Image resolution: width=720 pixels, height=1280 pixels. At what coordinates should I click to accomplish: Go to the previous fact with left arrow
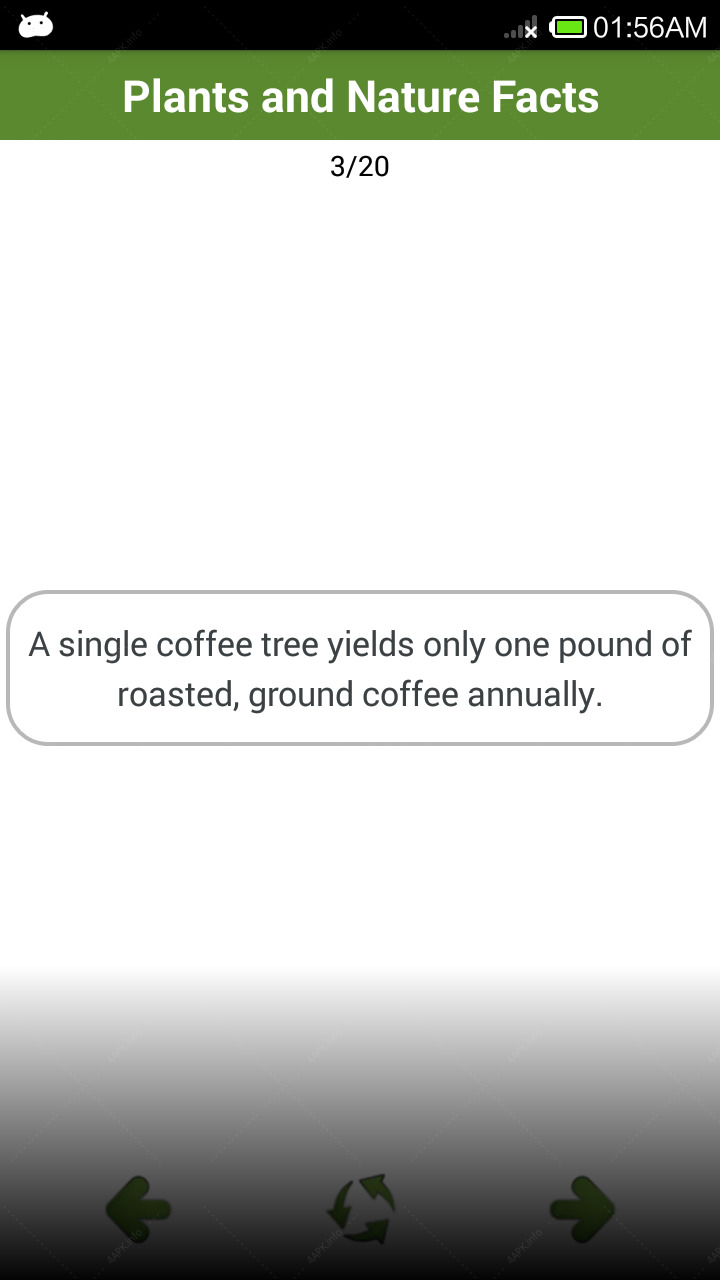pyautogui.click(x=138, y=1210)
